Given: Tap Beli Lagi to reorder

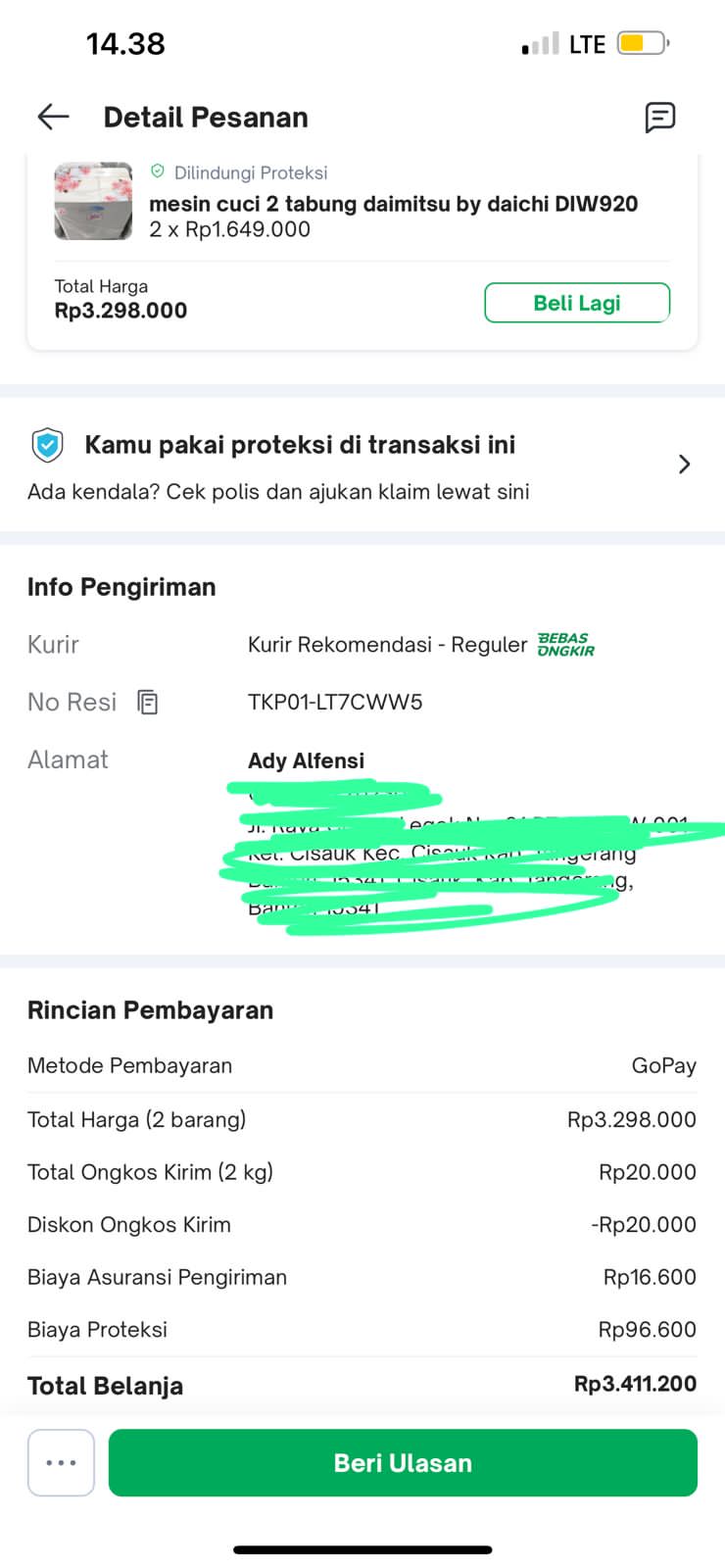Looking at the screenshot, I should (576, 303).
